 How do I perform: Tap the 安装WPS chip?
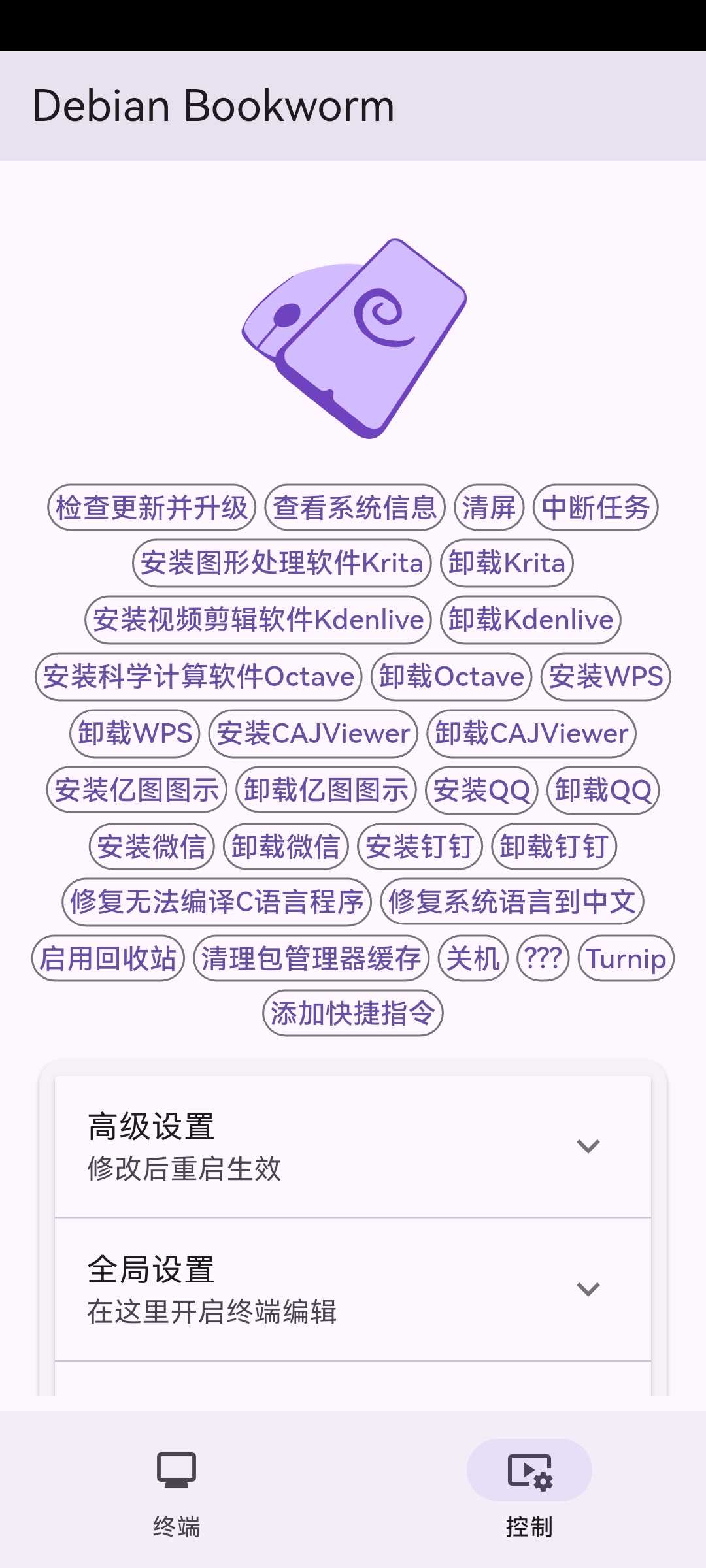coord(606,677)
